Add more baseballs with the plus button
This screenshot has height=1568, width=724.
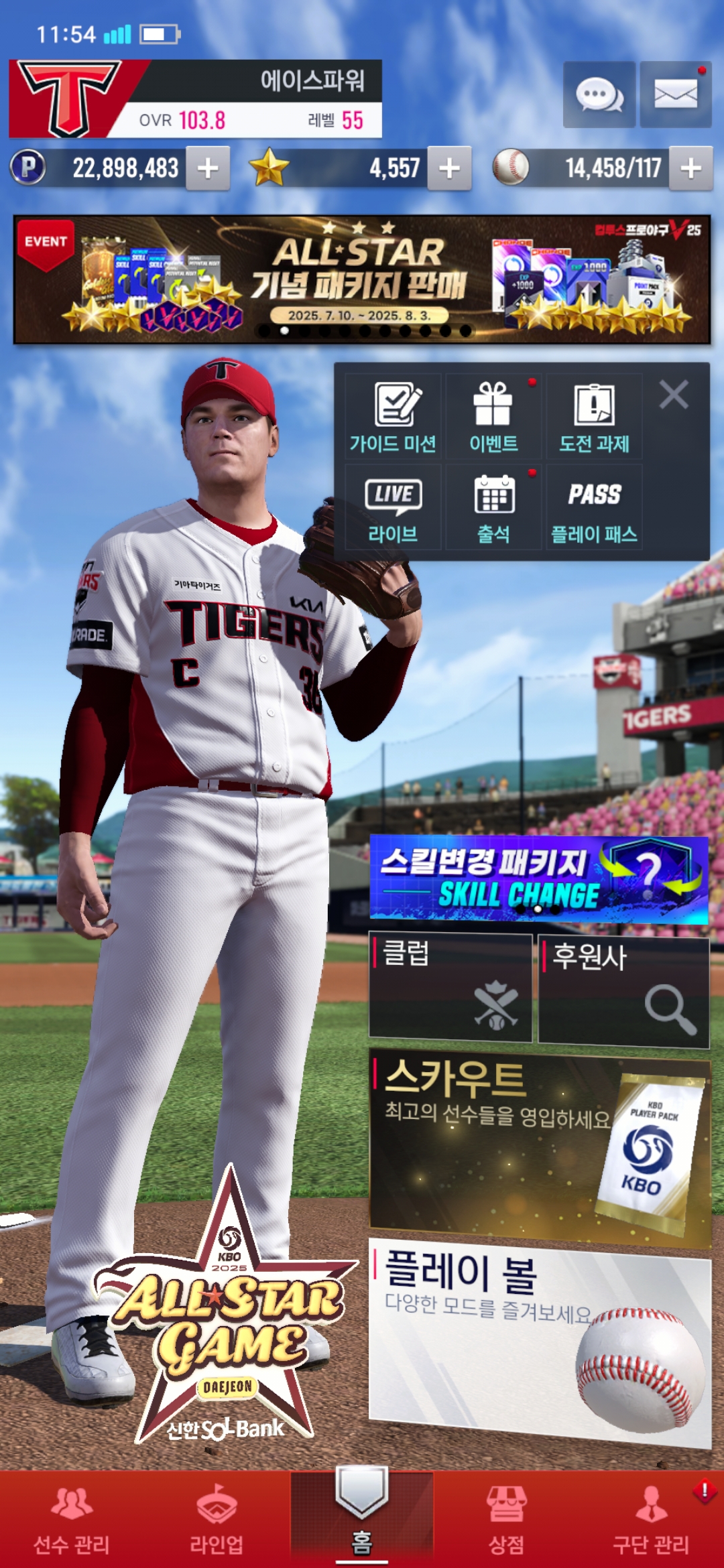tap(690, 168)
